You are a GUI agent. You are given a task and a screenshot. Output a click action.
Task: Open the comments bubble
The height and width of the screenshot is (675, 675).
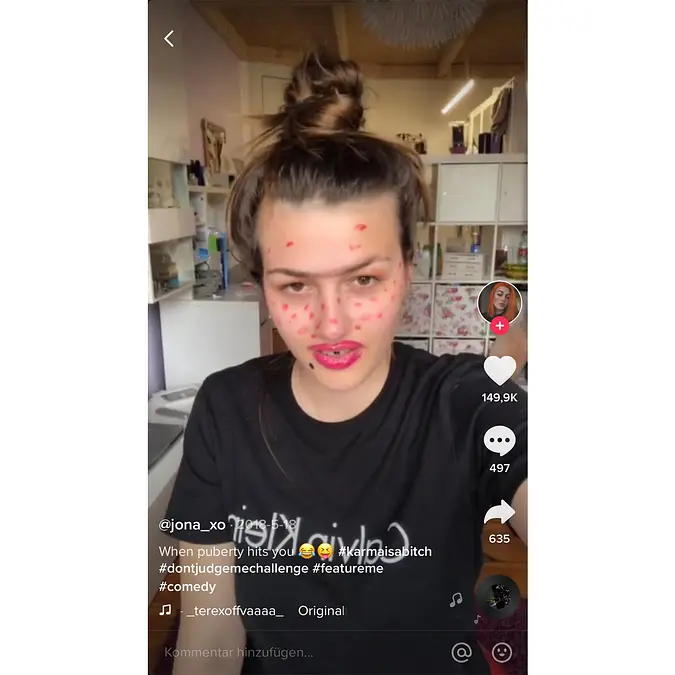click(x=499, y=441)
